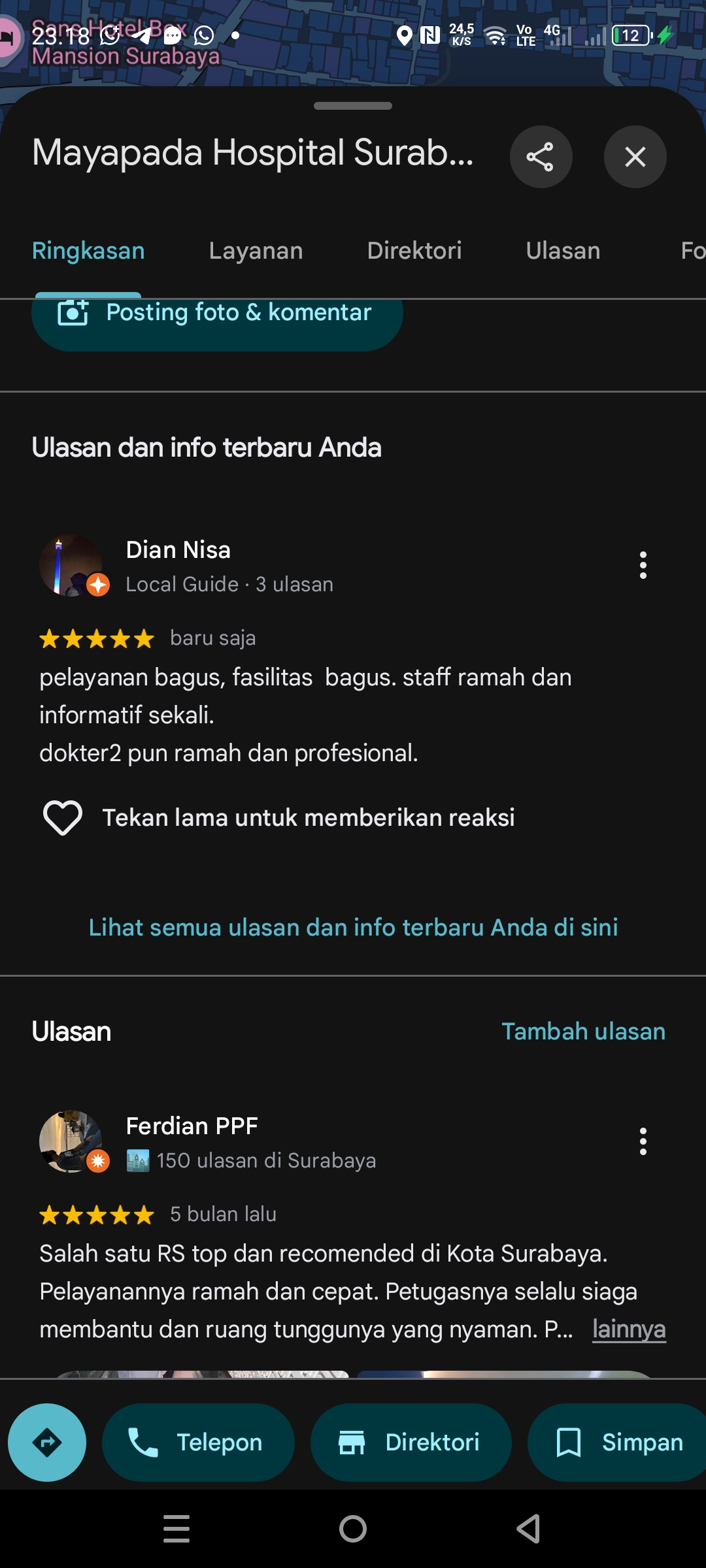The height and width of the screenshot is (1568, 706).
Task: Open overflow menu on Dian Nisa's review
Action: tap(643, 565)
